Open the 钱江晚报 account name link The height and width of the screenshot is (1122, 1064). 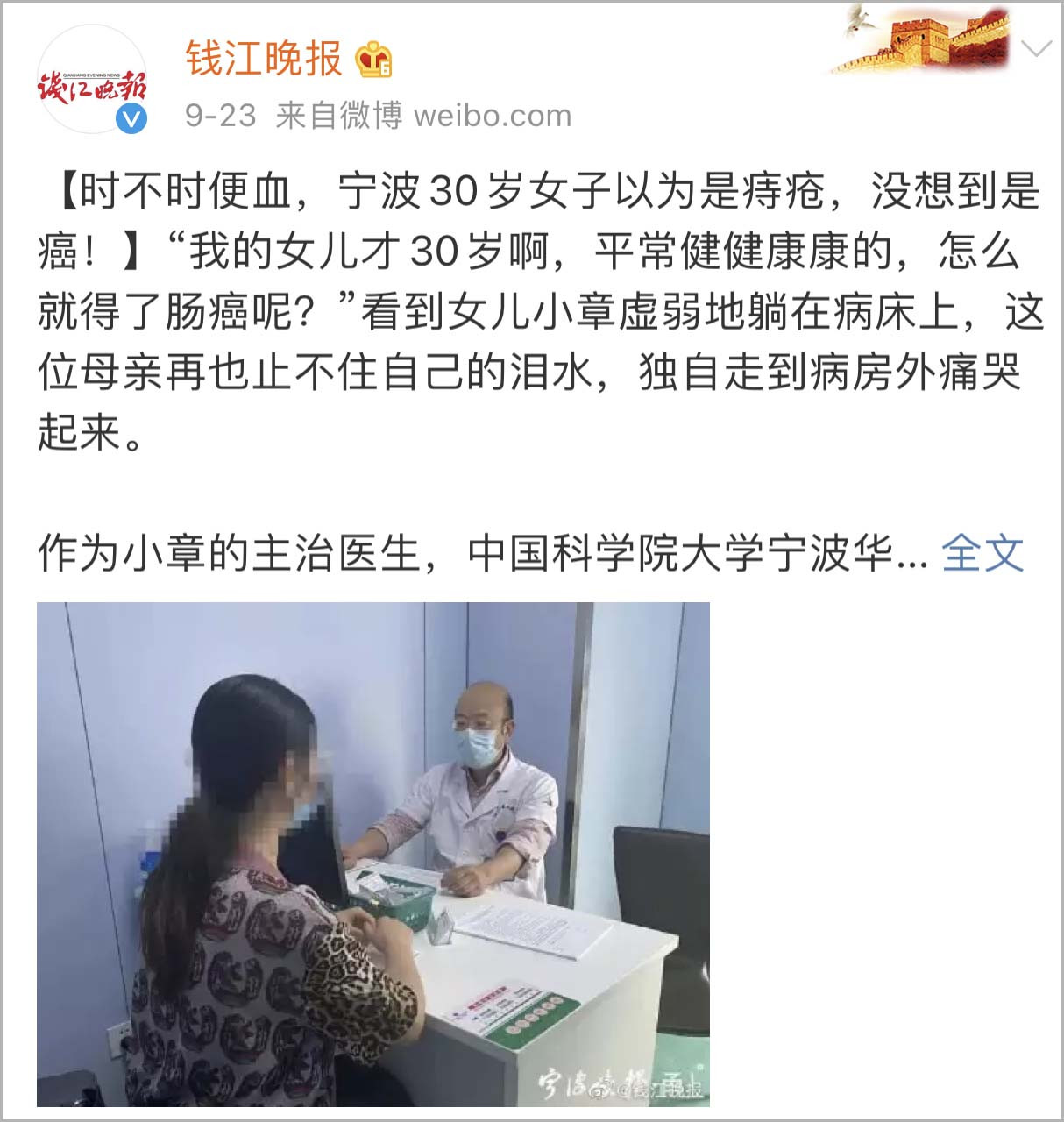263,60
